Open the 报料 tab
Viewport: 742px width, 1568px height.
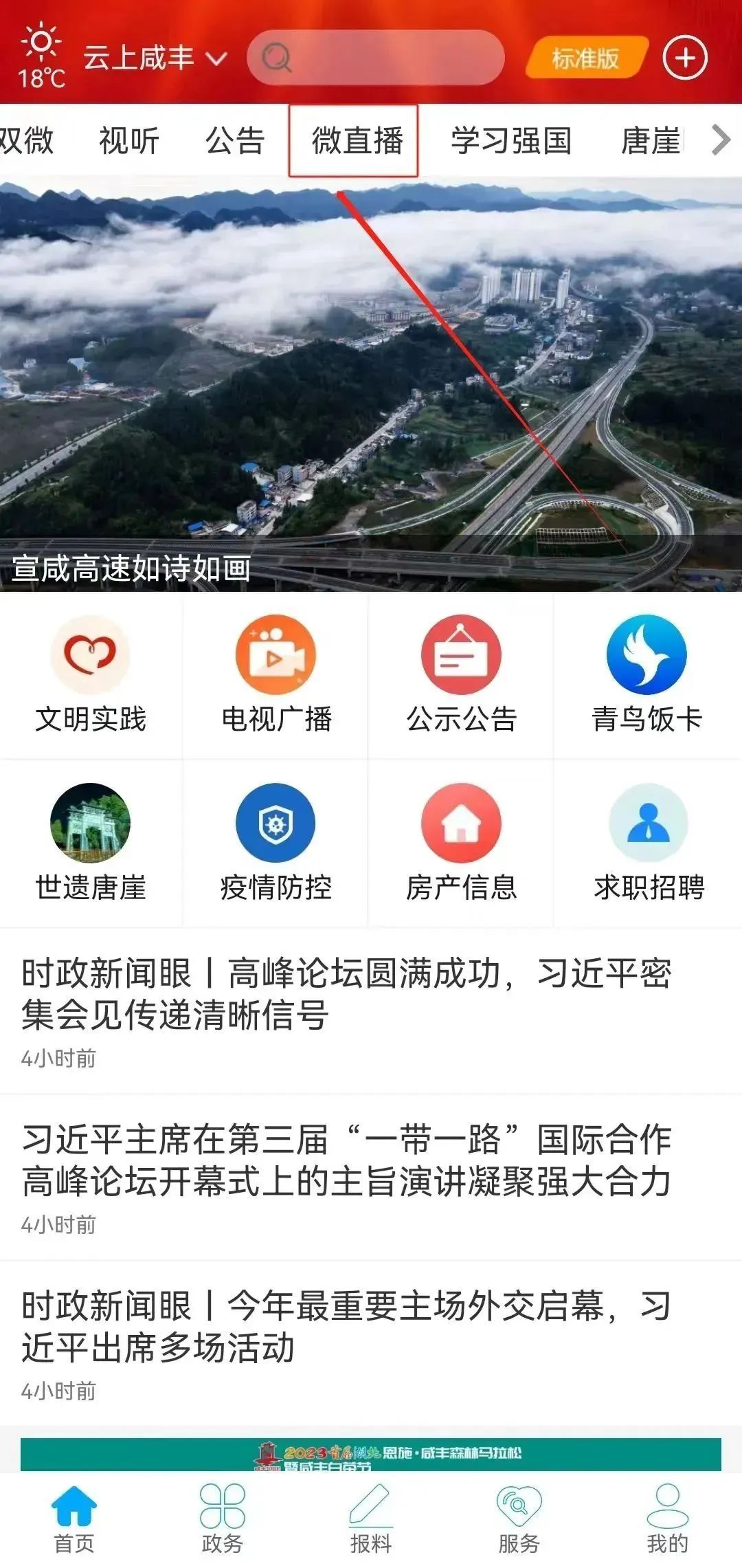(x=371, y=1520)
